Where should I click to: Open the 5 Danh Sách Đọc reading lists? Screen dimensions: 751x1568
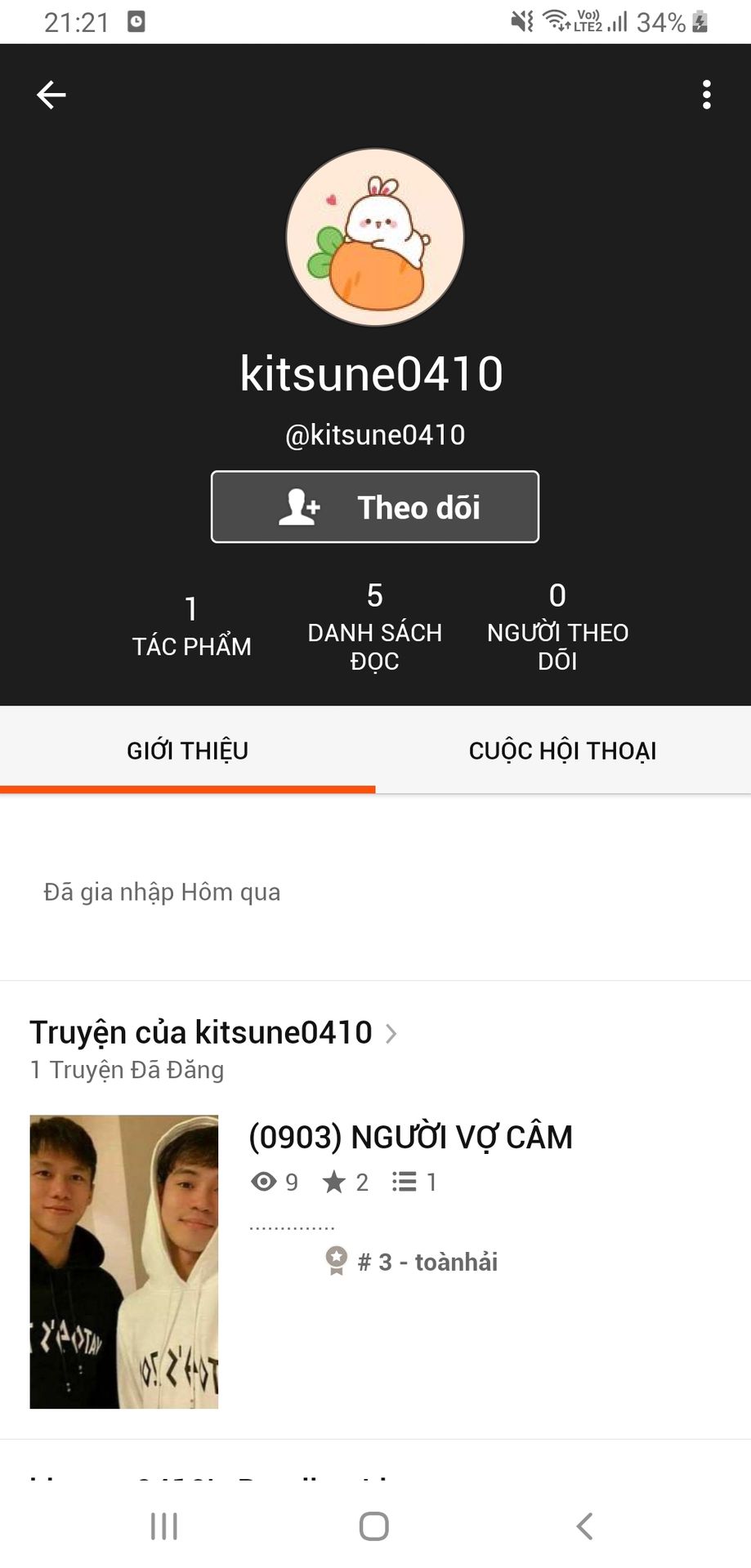tap(374, 626)
